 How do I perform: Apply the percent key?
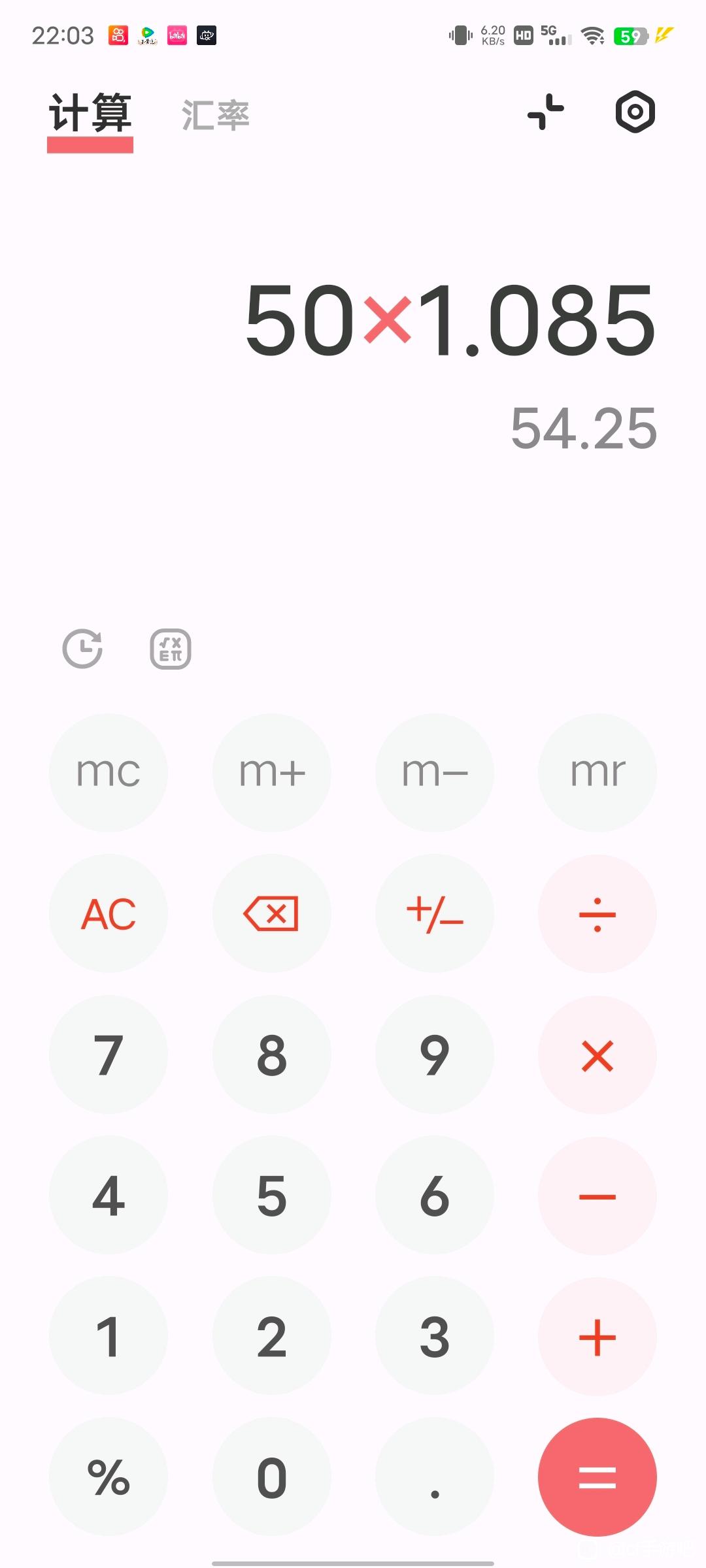[x=109, y=1478]
